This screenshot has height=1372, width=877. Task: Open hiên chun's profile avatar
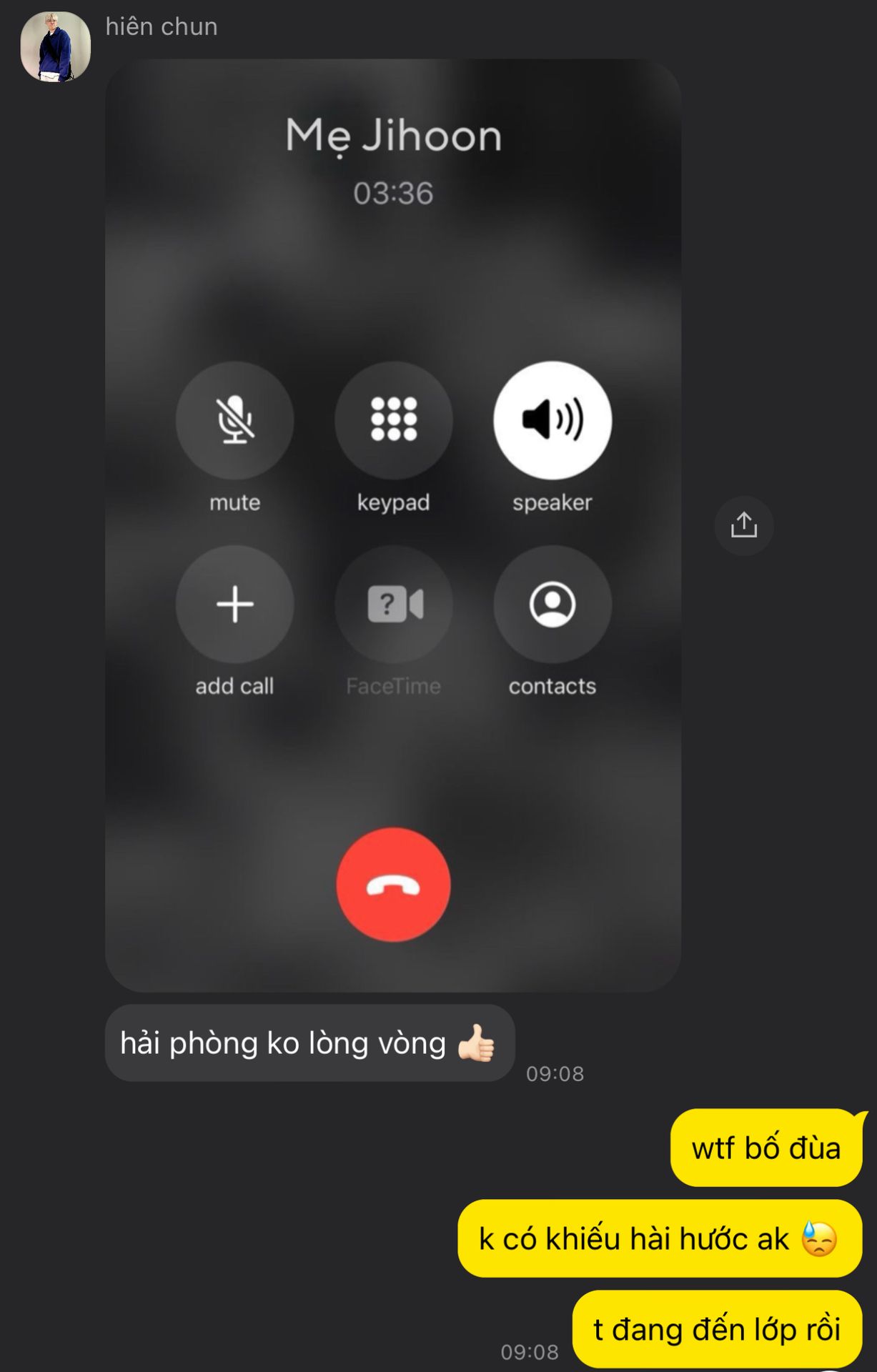pyautogui.click(x=56, y=46)
